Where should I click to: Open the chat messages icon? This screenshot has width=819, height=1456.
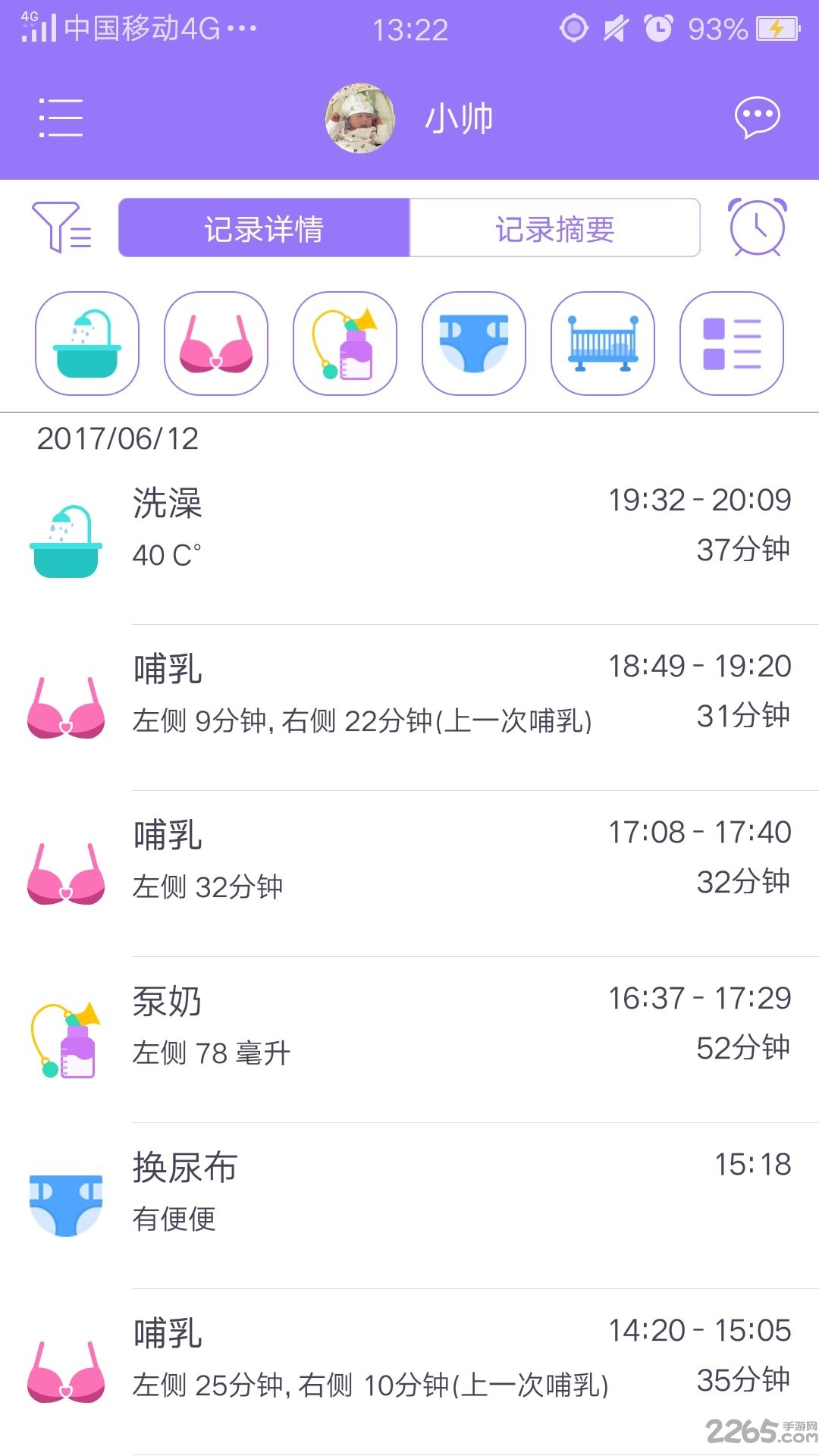click(757, 118)
